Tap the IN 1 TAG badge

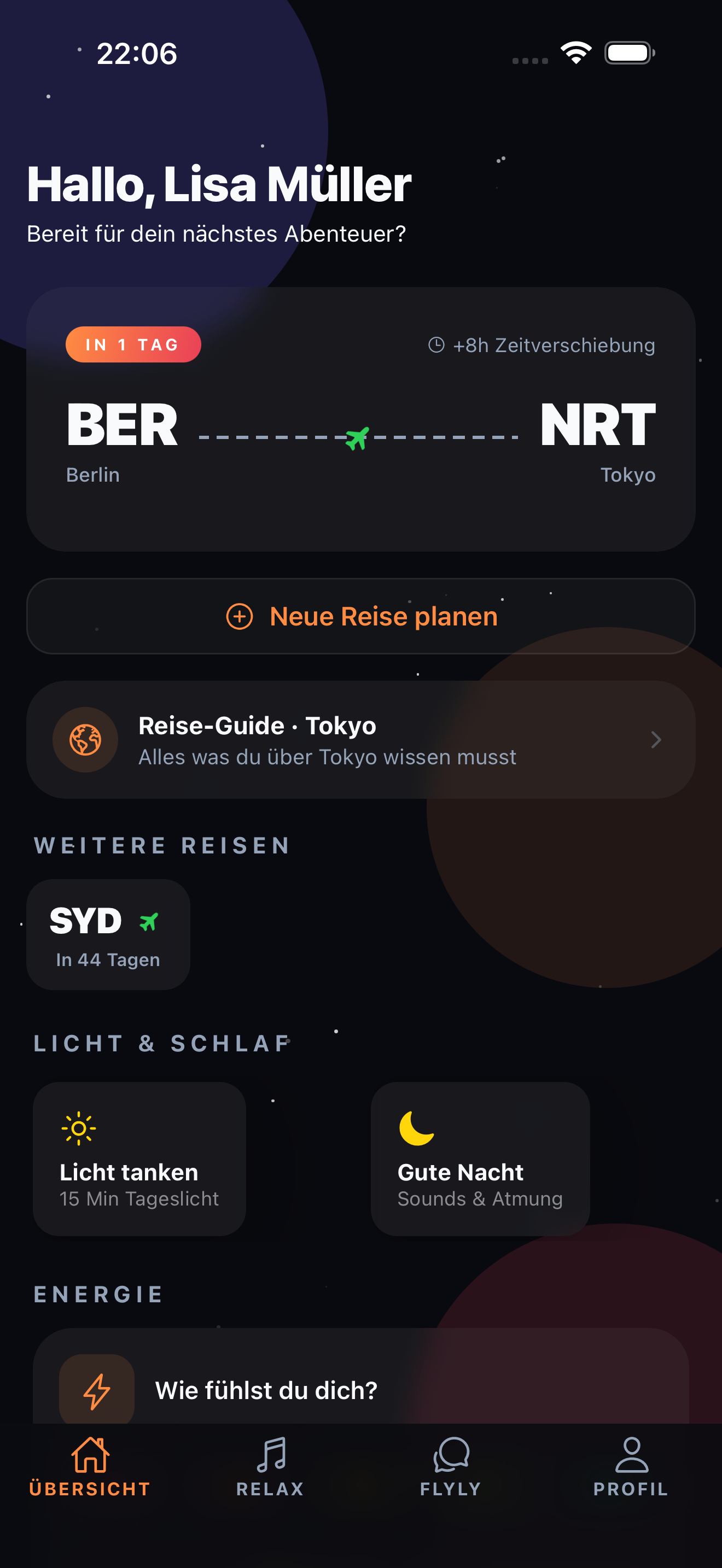133,344
